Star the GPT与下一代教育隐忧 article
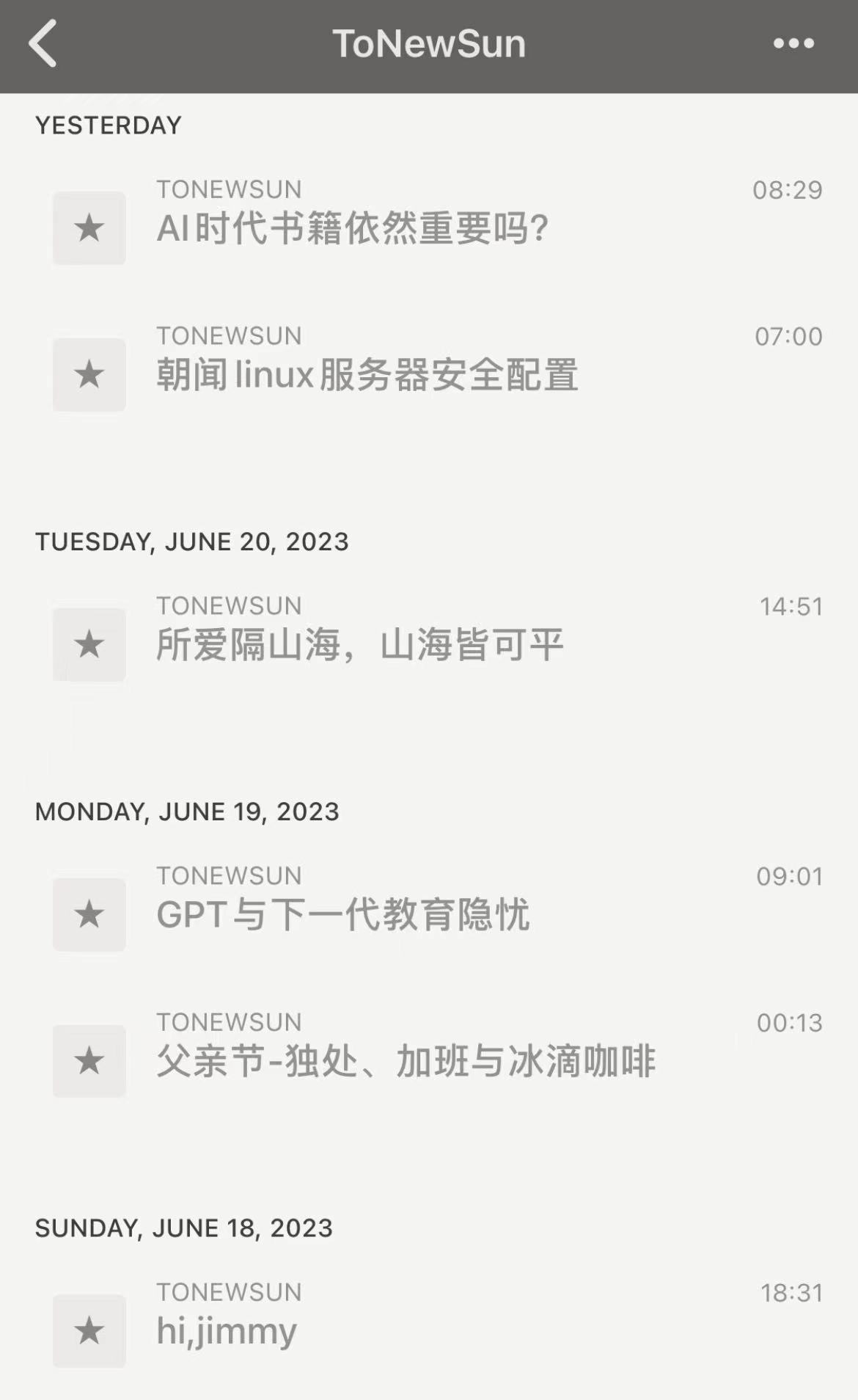Image resolution: width=858 pixels, height=1400 pixels. point(89,915)
